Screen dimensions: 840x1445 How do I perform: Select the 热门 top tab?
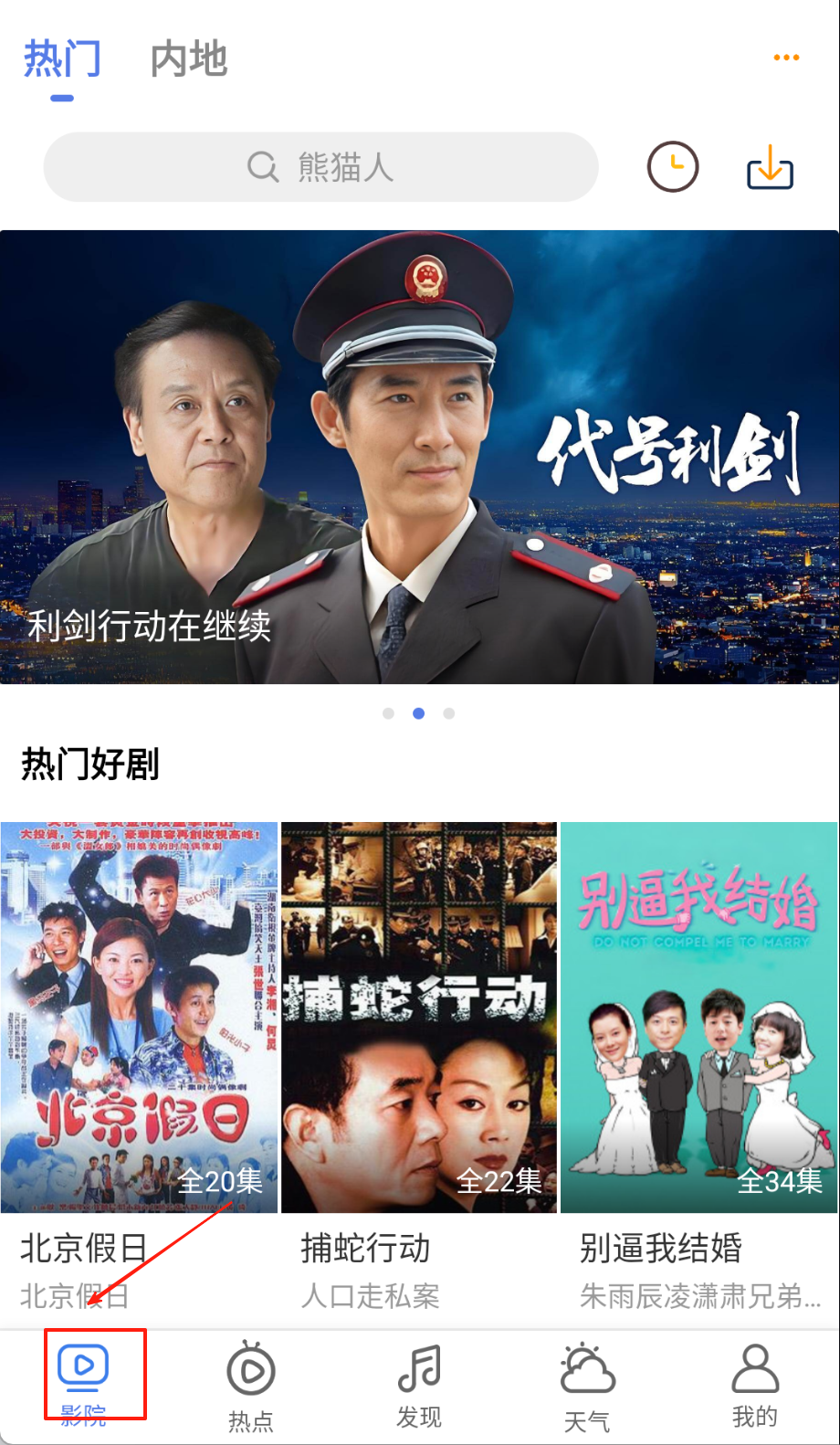[62, 59]
